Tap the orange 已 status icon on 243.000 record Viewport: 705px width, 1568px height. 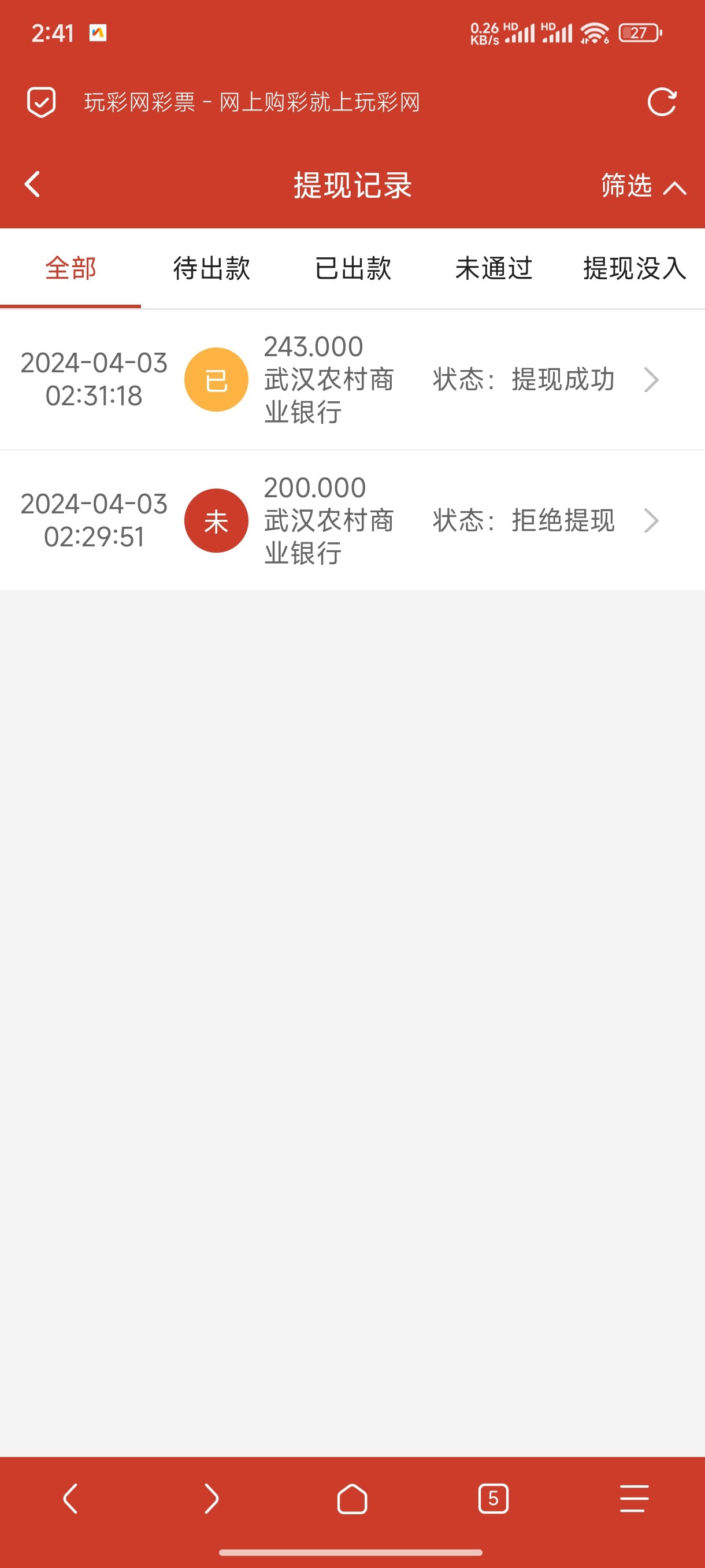coord(217,379)
